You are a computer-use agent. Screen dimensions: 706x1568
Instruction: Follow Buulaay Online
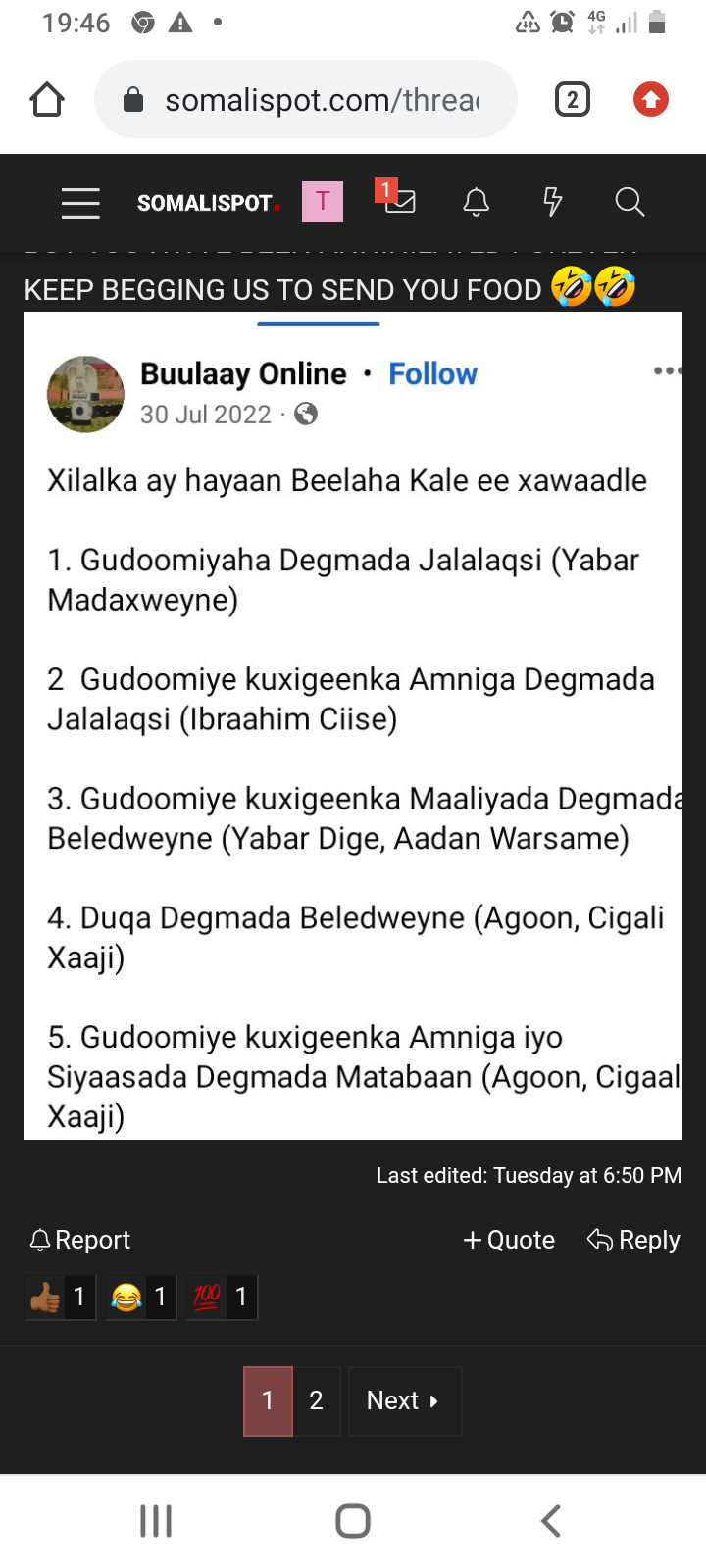coord(432,373)
